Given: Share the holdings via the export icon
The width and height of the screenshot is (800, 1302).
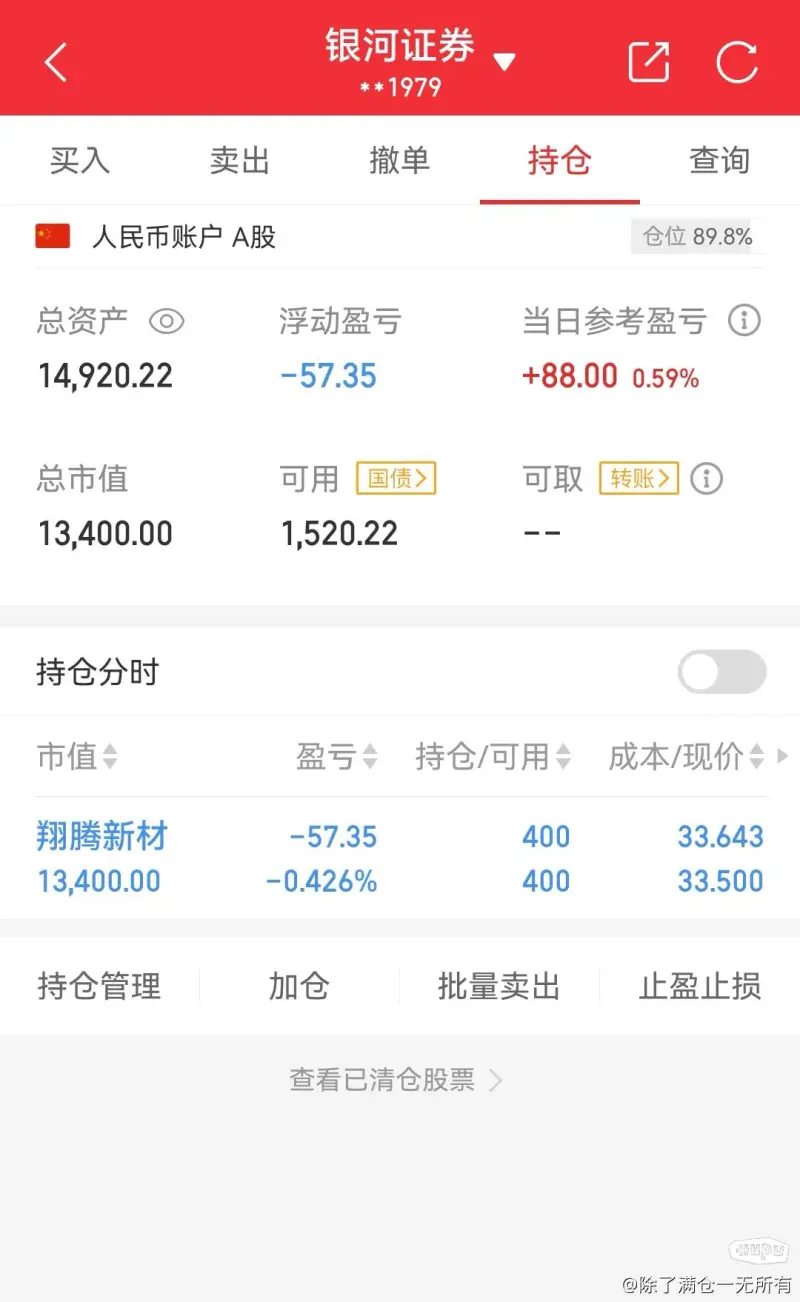Looking at the screenshot, I should [648, 62].
